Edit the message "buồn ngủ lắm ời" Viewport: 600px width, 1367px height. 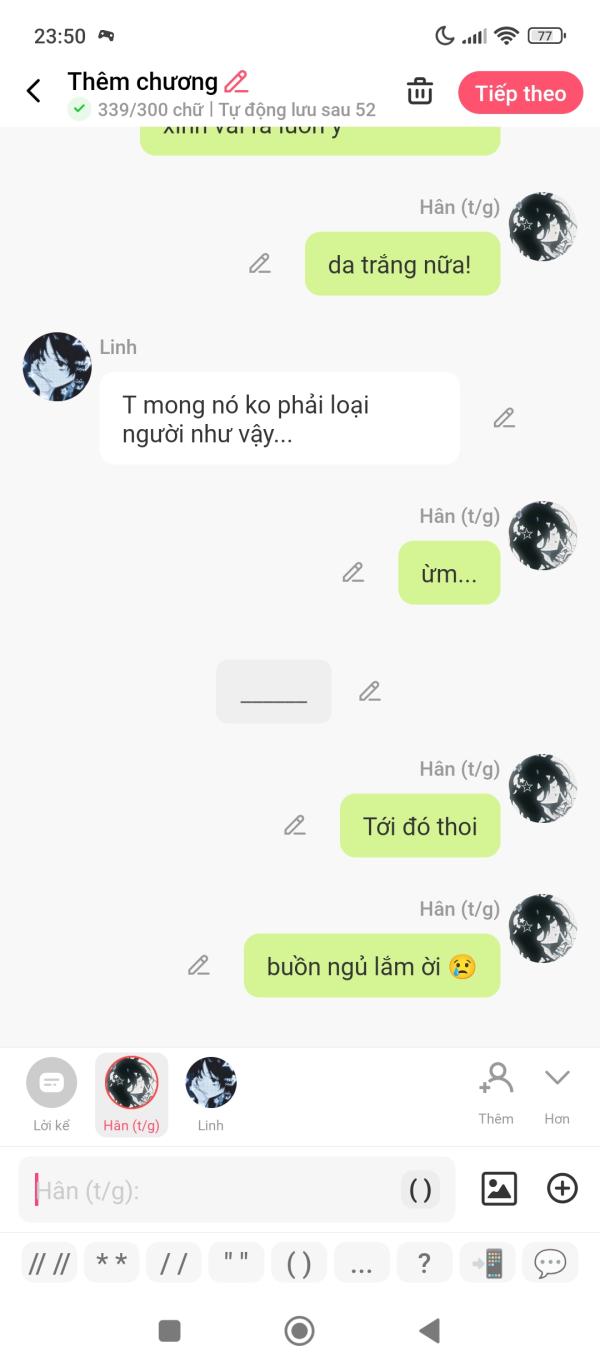pos(199,965)
